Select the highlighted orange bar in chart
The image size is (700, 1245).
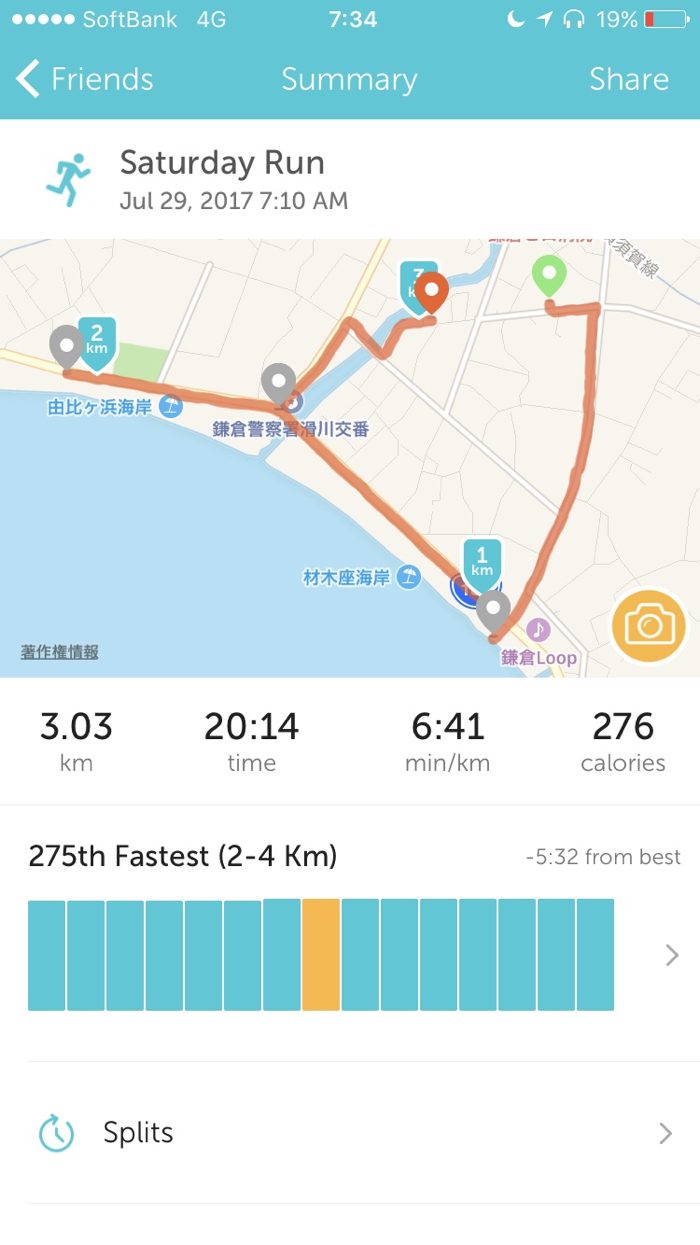(321, 954)
